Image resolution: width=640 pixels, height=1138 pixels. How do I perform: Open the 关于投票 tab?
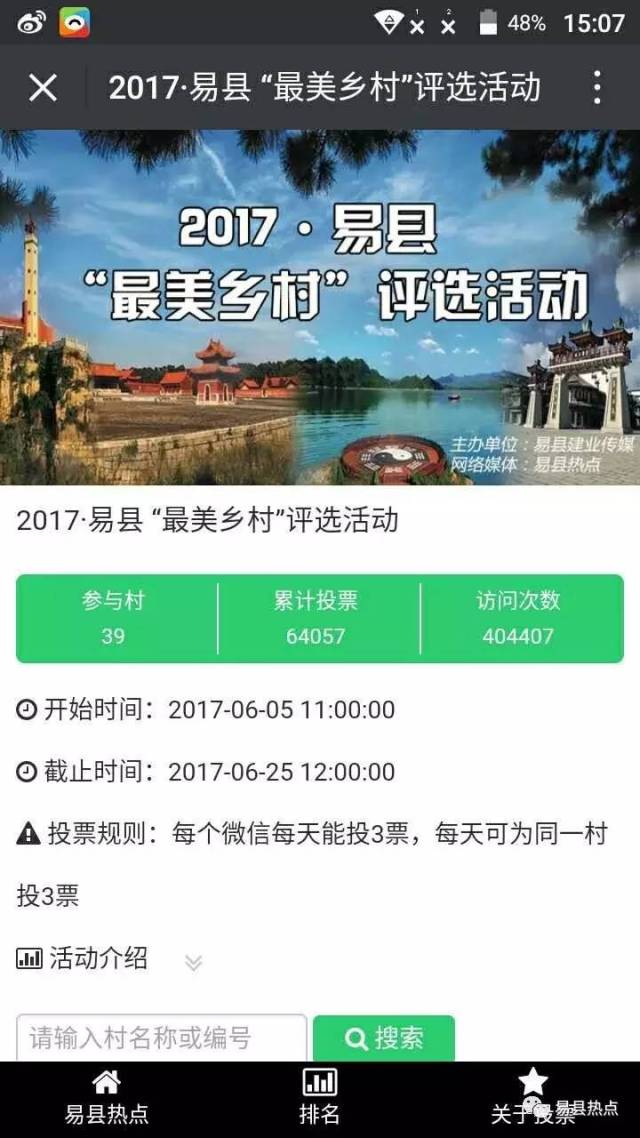pyautogui.click(x=532, y=1098)
